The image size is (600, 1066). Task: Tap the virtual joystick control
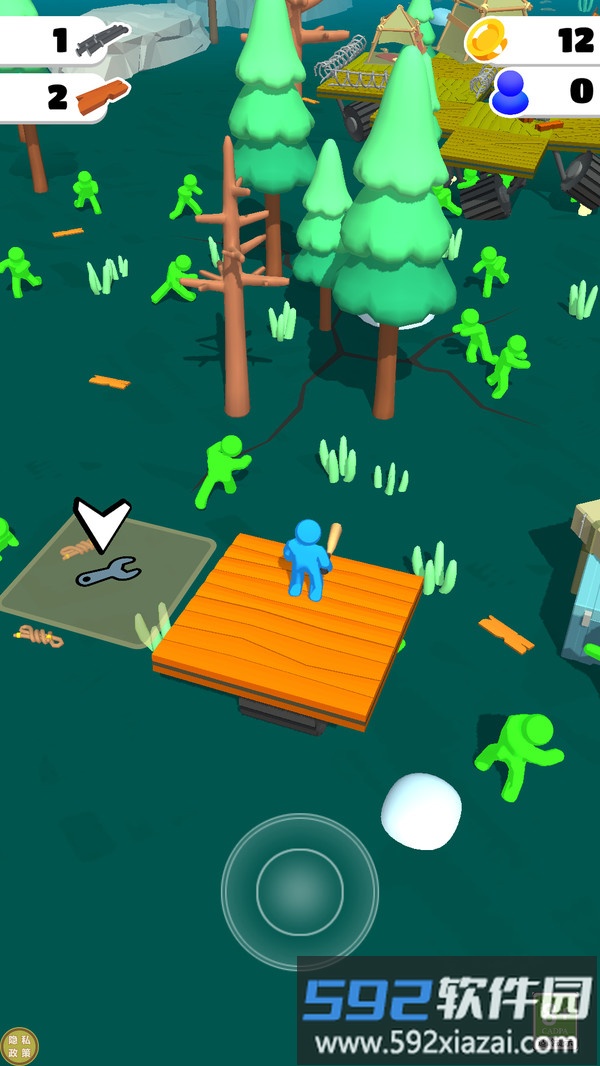pos(299,891)
